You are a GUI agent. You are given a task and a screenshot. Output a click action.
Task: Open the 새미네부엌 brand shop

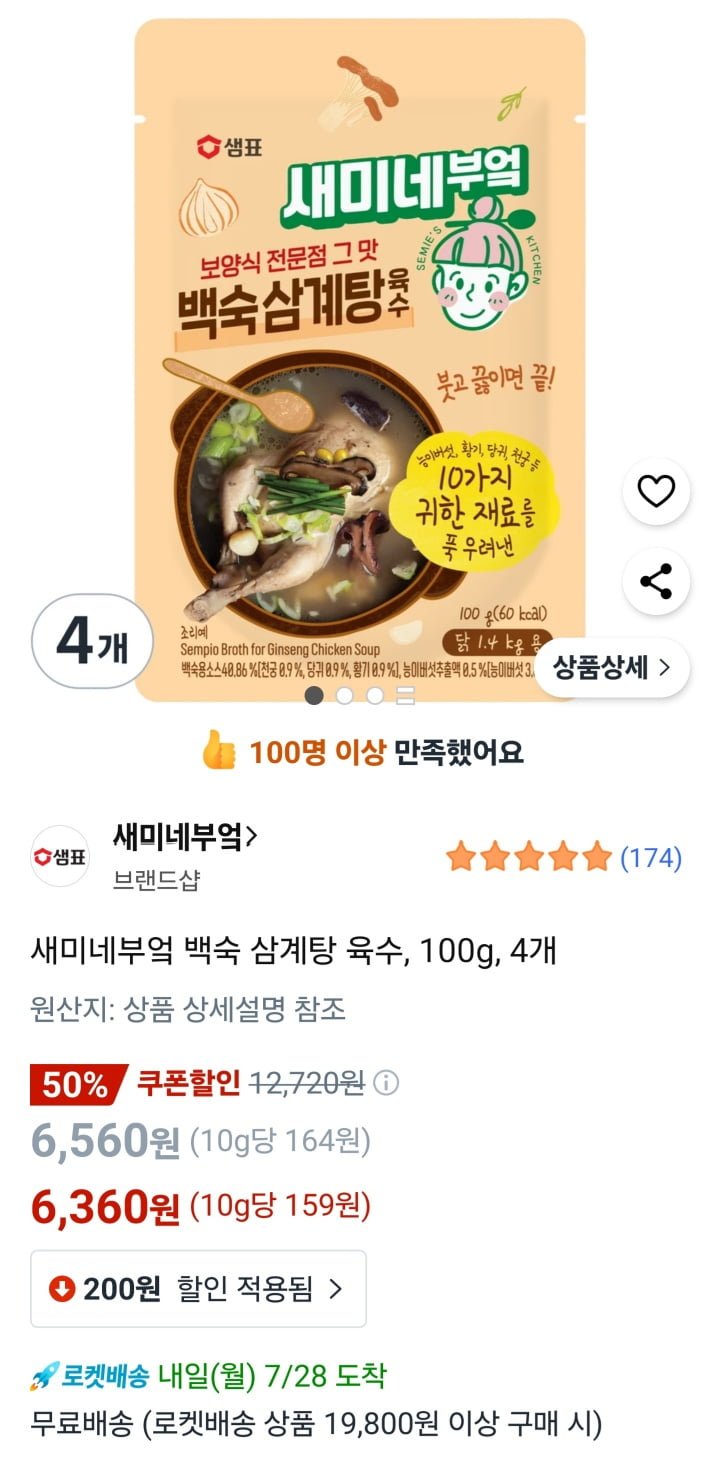point(186,836)
